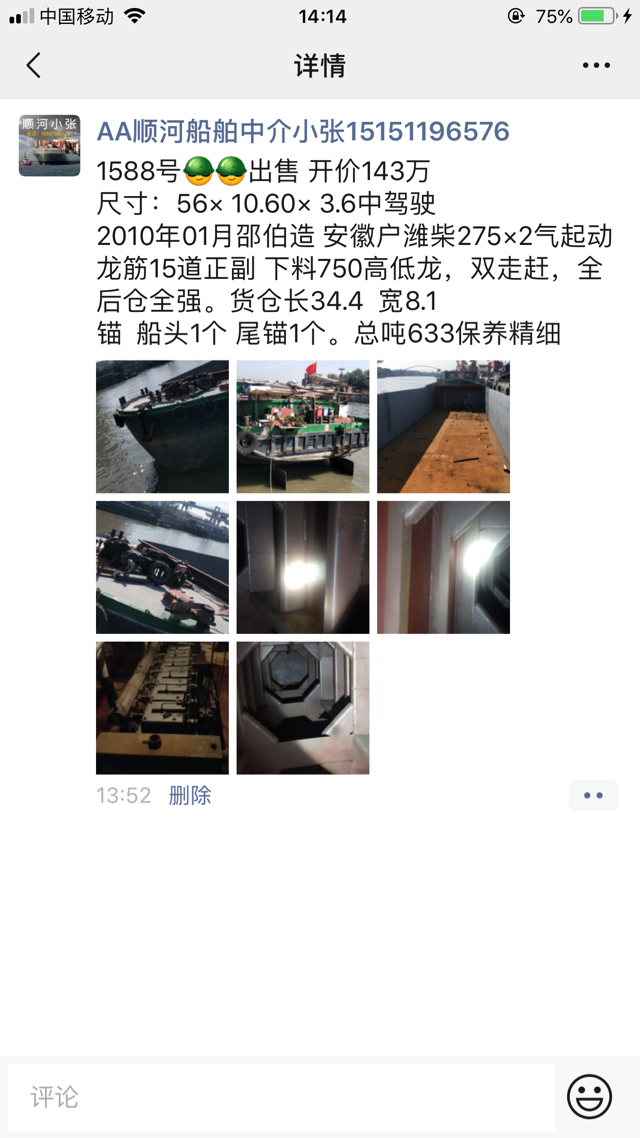Open the emoji picker
The width and height of the screenshot is (640, 1138).
[x=589, y=1097]
